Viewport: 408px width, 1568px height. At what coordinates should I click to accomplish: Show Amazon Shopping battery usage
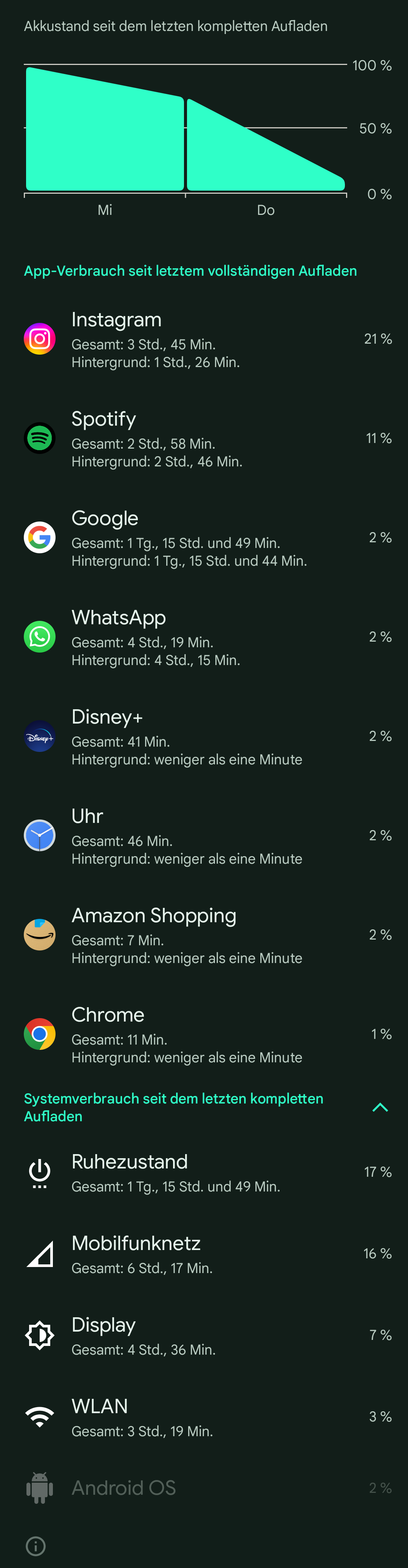204,934
